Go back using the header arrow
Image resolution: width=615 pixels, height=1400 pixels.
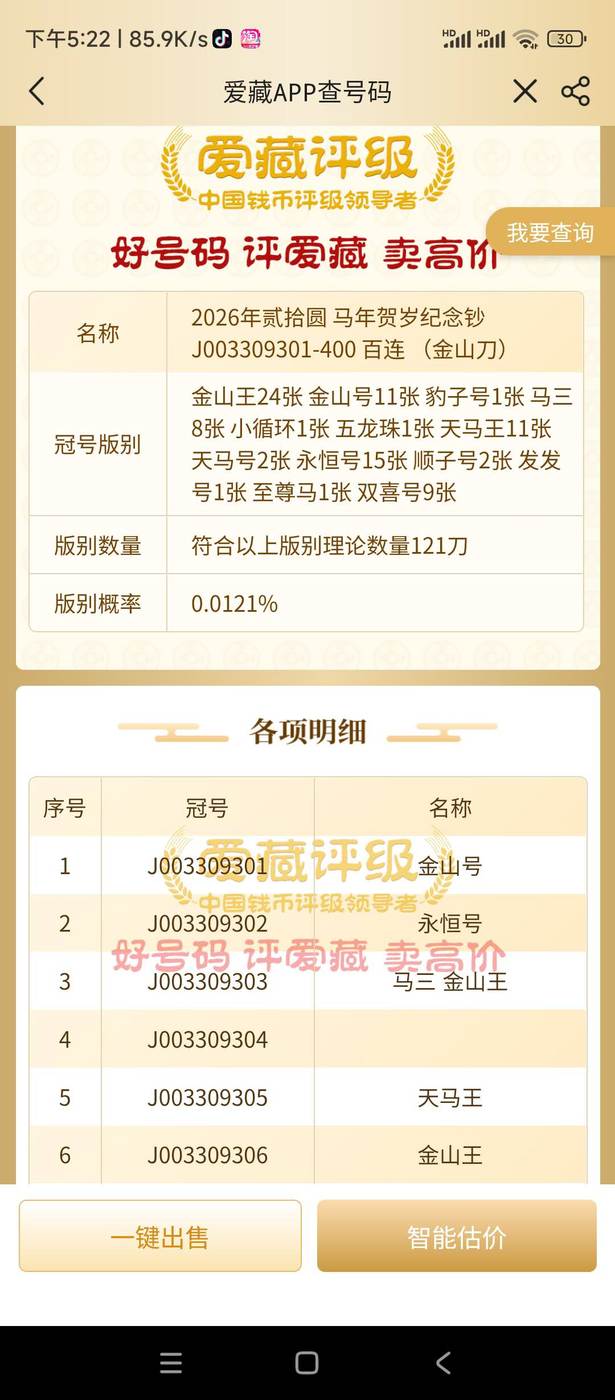[x=37, y=92]
